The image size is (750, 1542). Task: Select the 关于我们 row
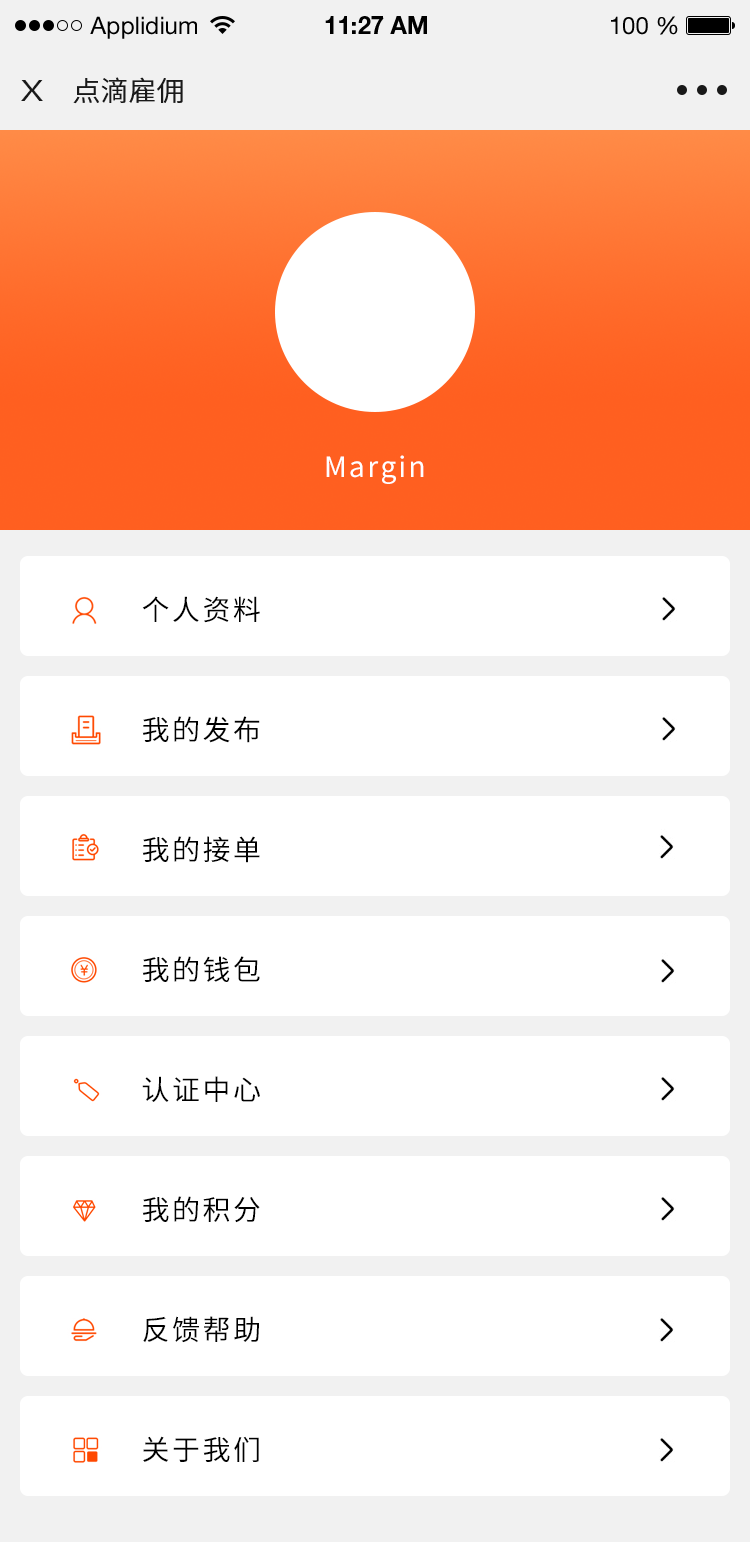click(375, 1447)
